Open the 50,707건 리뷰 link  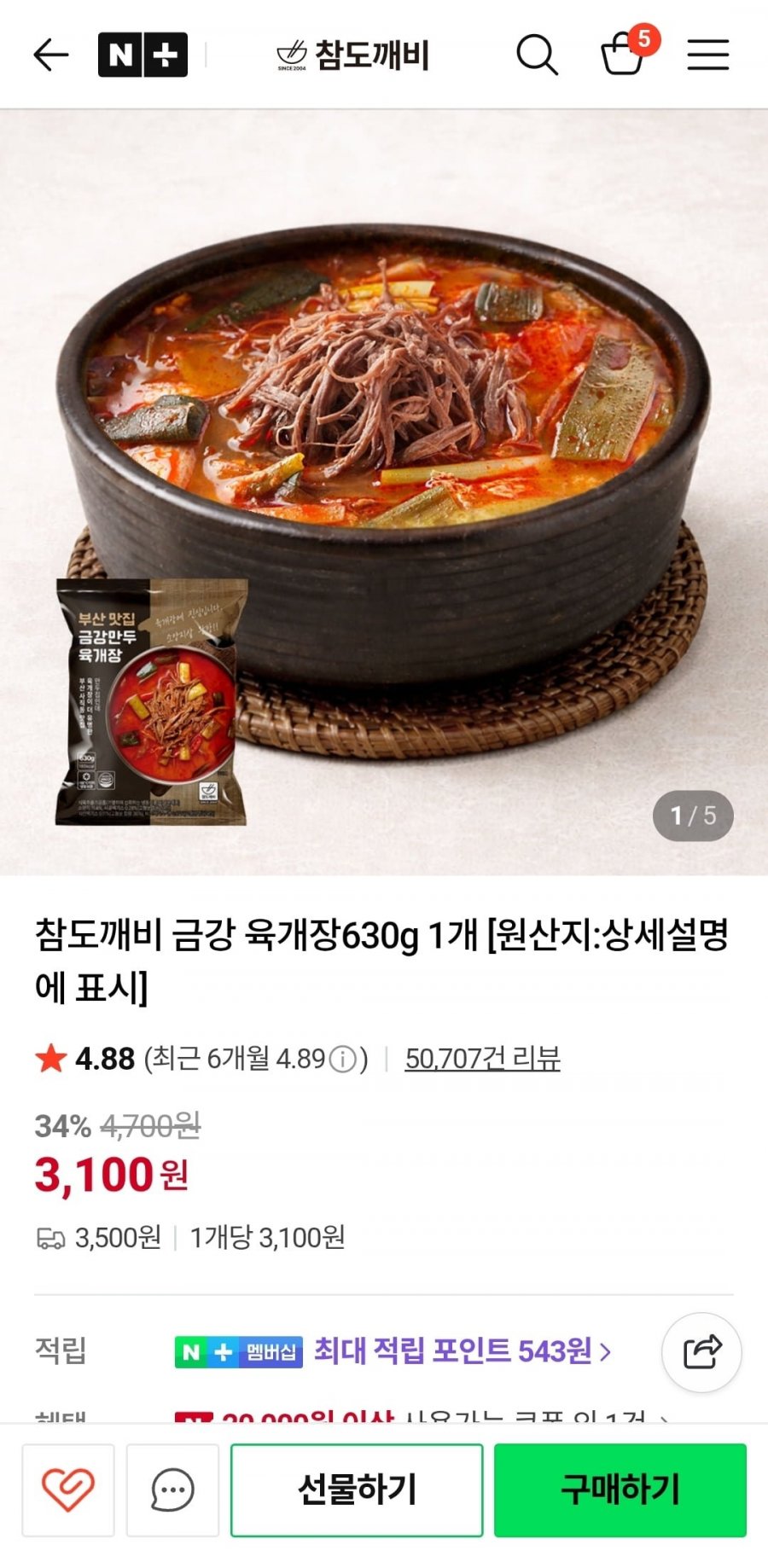482,1059
